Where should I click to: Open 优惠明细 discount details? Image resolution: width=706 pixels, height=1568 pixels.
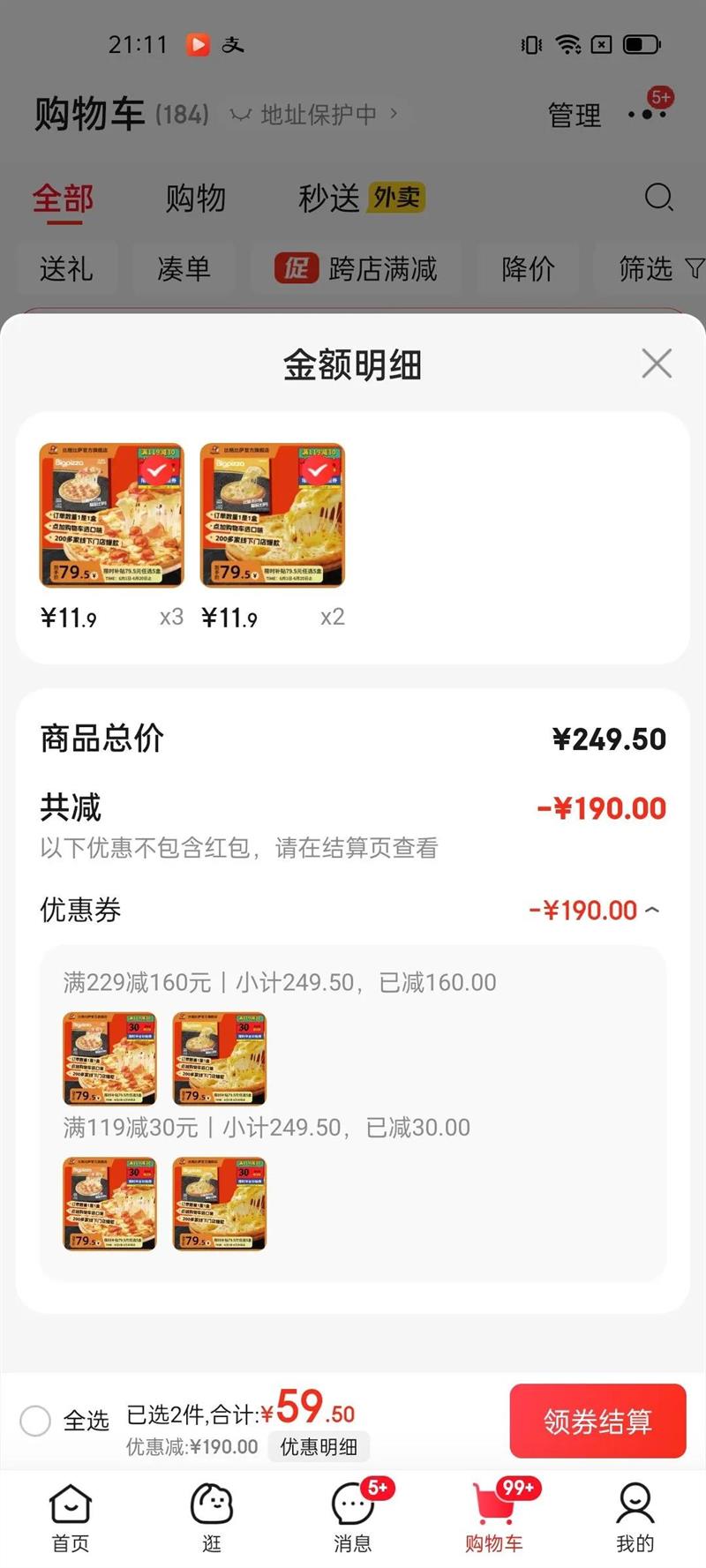pyautogui.click(x=319, y=1447)
